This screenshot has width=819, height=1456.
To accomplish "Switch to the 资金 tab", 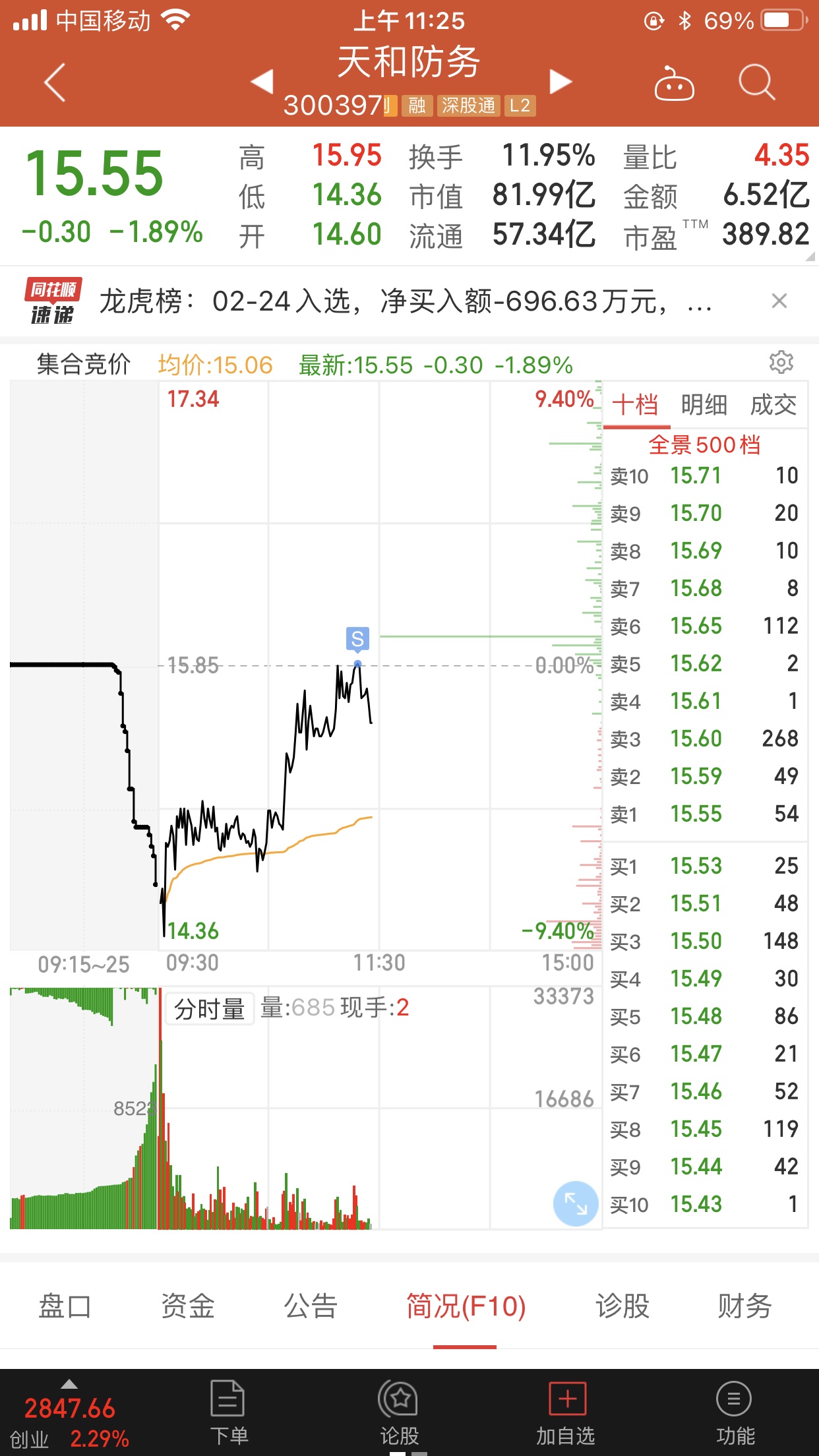I will [x=188, y=1306].
